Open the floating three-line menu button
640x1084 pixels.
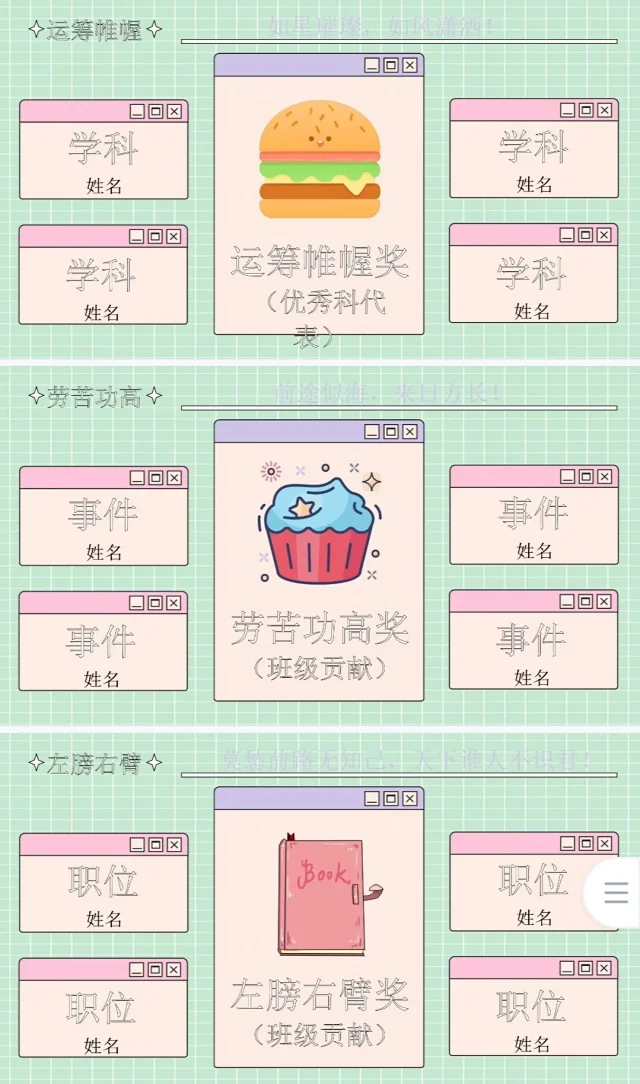point(616,892)
